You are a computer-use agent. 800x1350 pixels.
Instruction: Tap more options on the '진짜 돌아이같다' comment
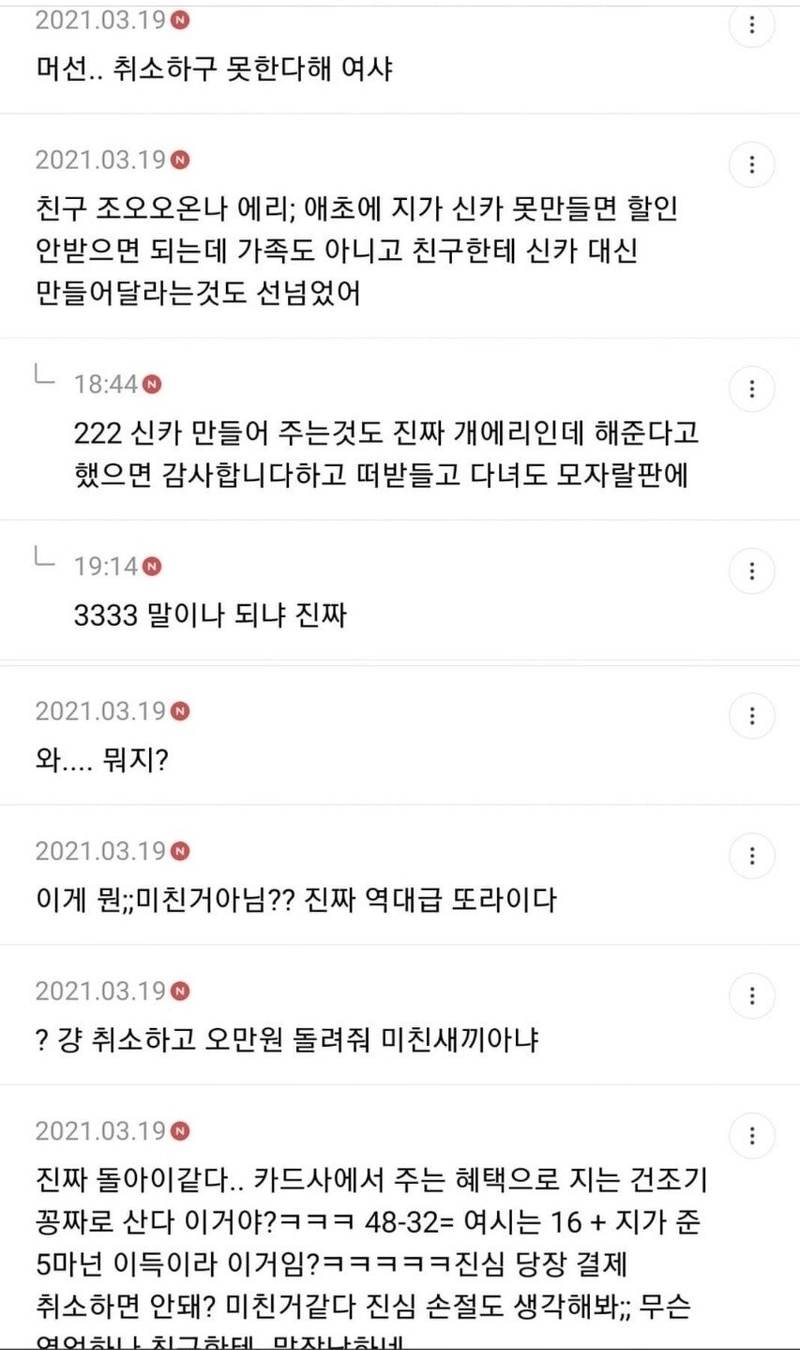[x=752, y=1135]
